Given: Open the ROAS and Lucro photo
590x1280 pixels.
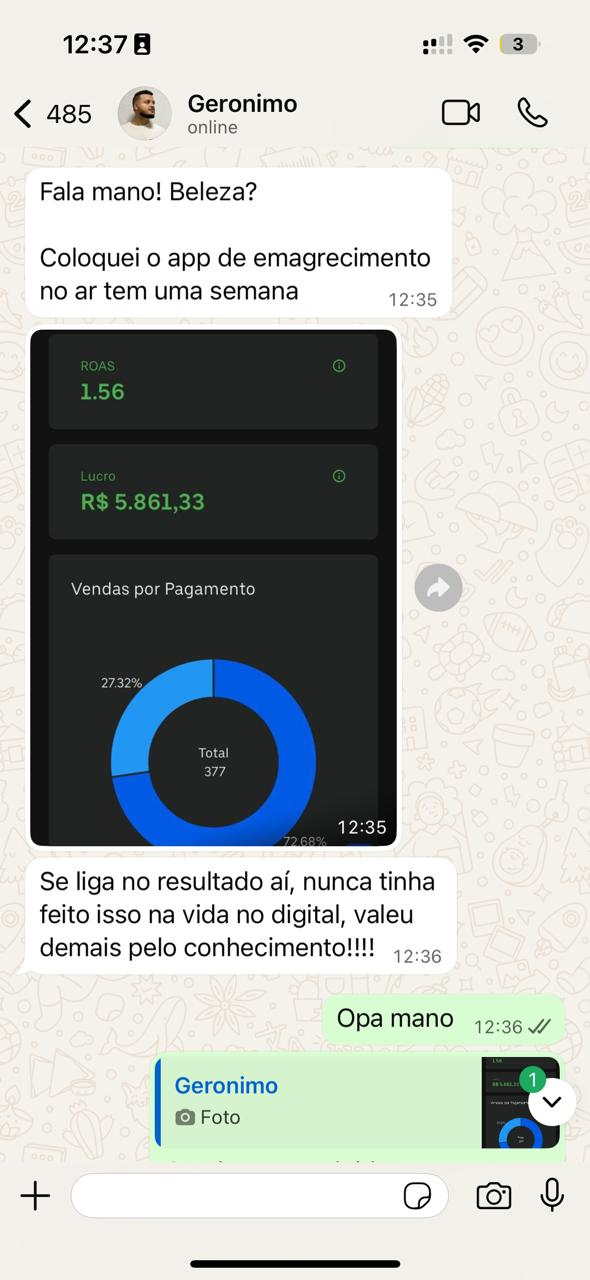Looking at the screenshot, I should (214, 588).
